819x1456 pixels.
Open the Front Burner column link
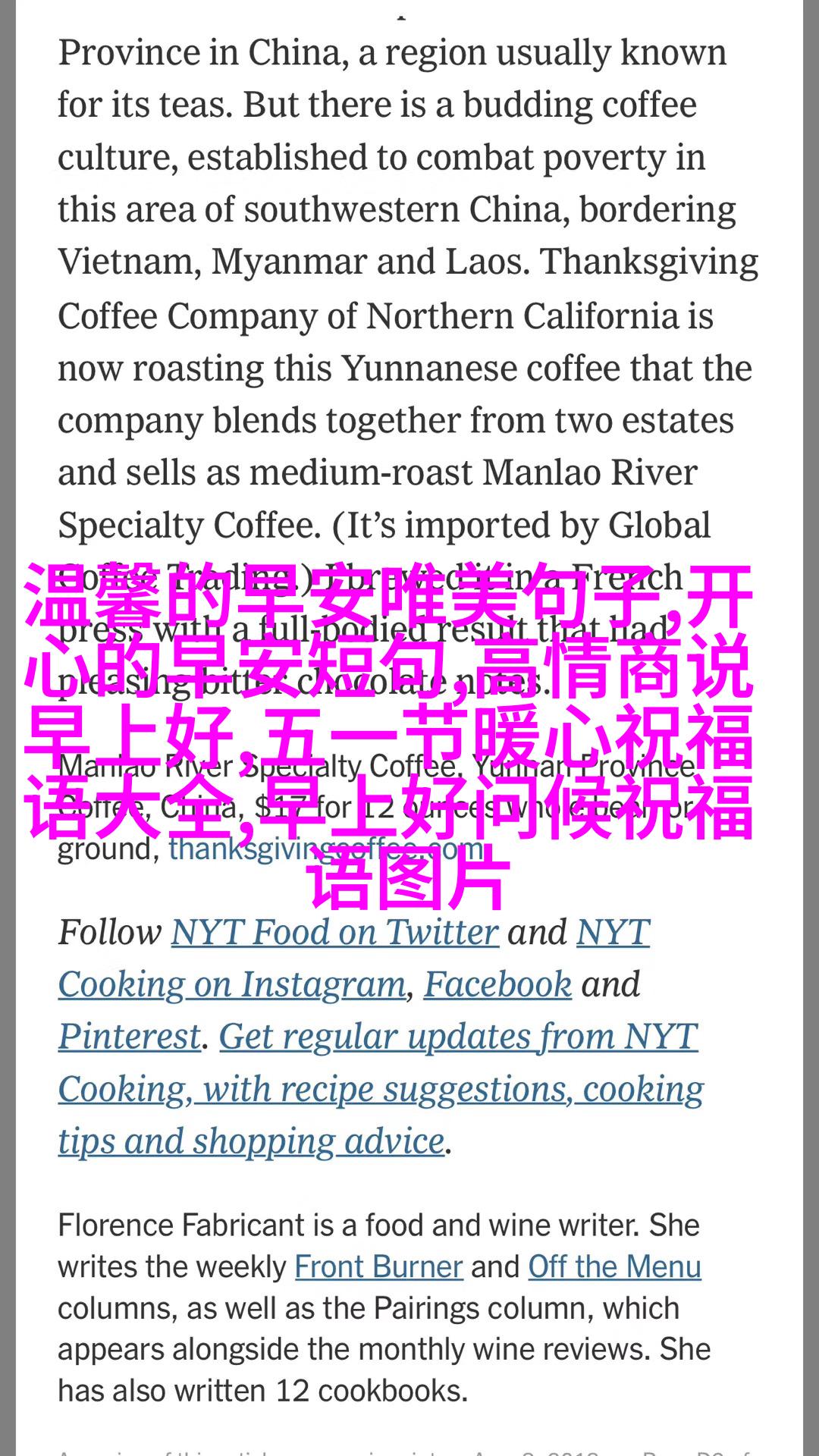coord(378,1267)
